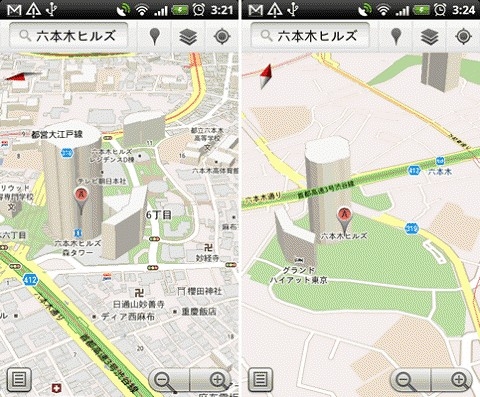Open the results list button on the 3:24 screen
Image resolution: width=480 pixels, height=397 pixels.
[x=260, y=379]
